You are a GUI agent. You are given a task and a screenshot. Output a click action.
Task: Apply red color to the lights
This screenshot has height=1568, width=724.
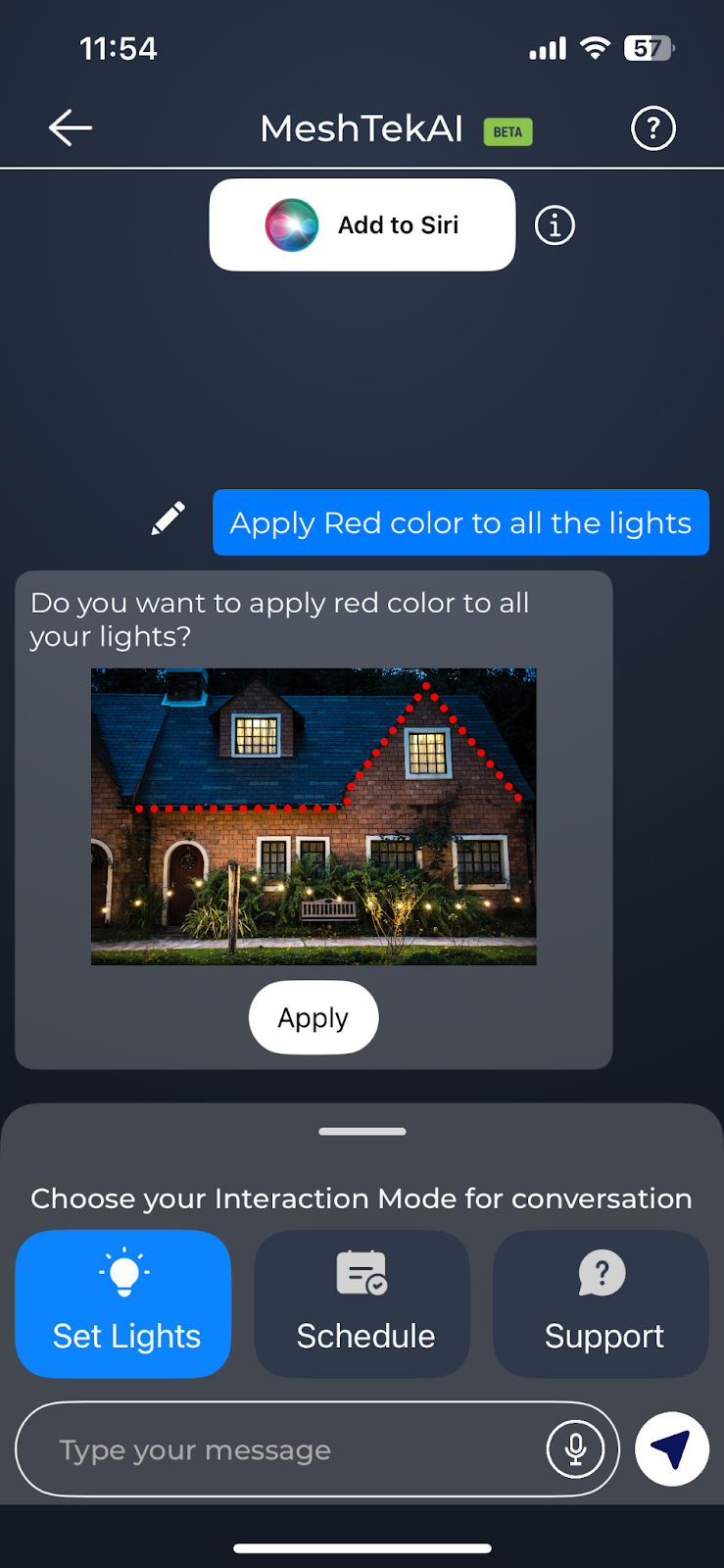pos(314,1017)
